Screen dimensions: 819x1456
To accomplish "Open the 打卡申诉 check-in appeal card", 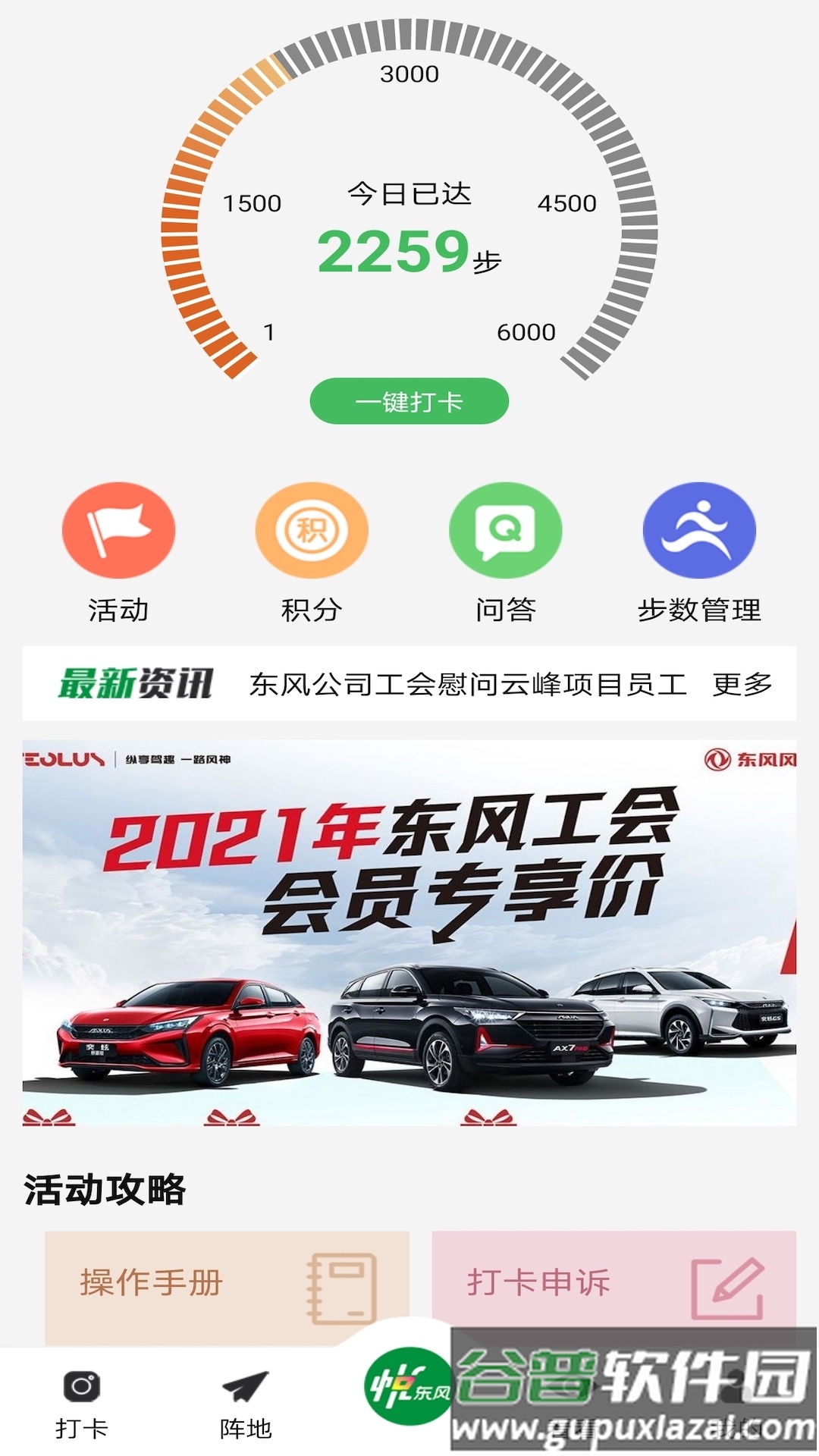I will point(613,1283).
